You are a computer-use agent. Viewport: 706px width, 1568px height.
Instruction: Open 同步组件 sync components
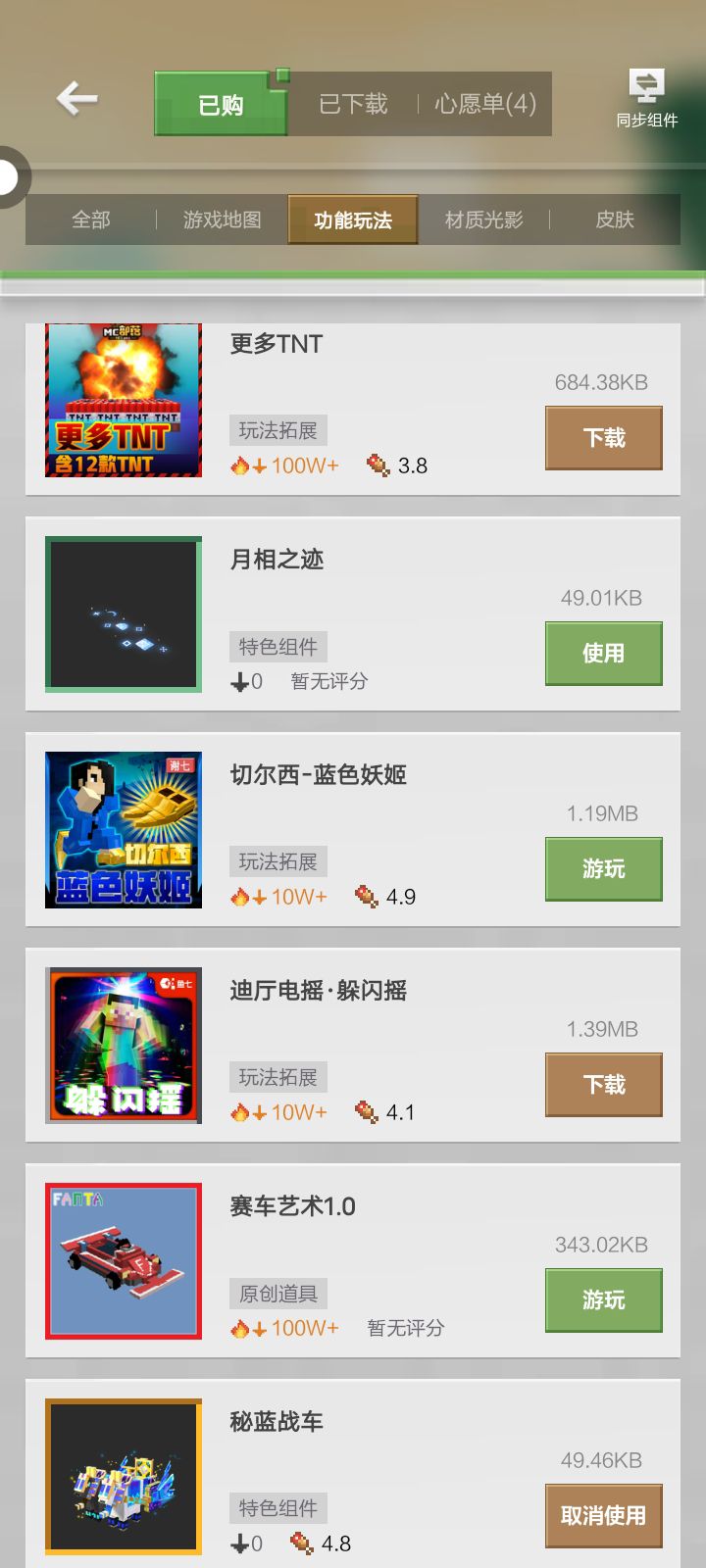tap(646, 99)
